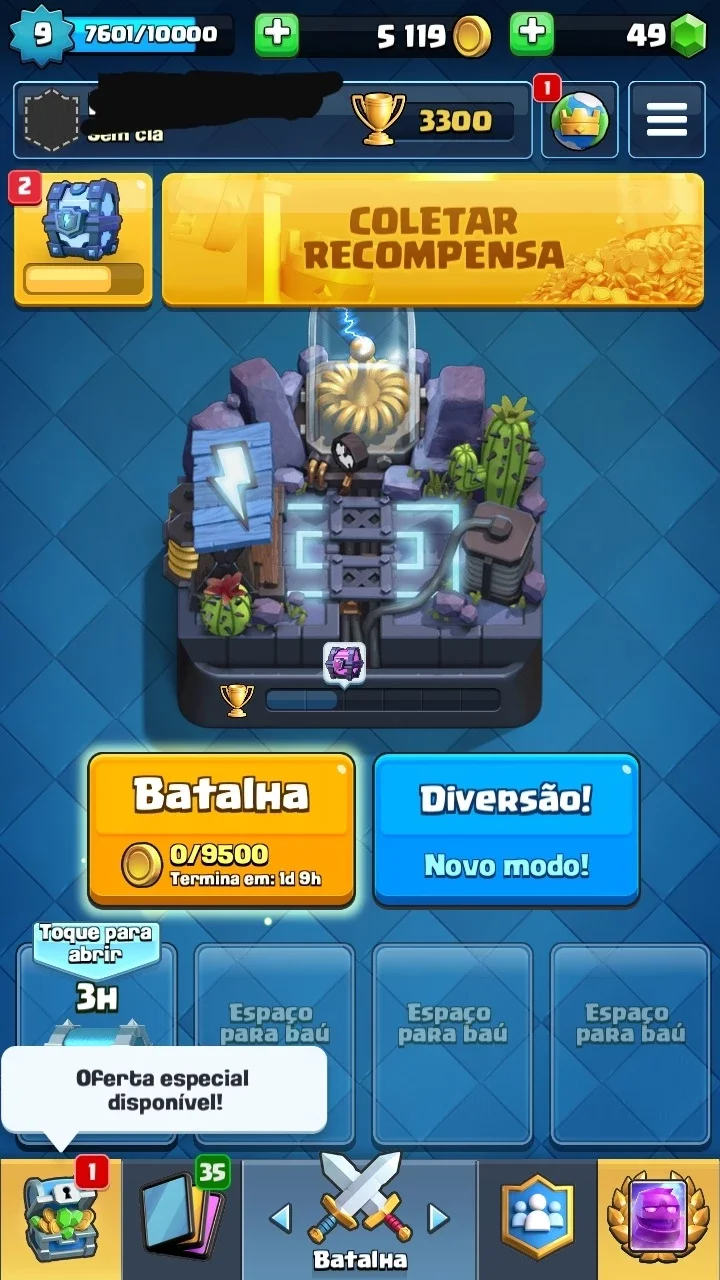Screen dimensions: 720x1280
Task: Switch to the tournaments tab
Action: tap(658, 1219)
